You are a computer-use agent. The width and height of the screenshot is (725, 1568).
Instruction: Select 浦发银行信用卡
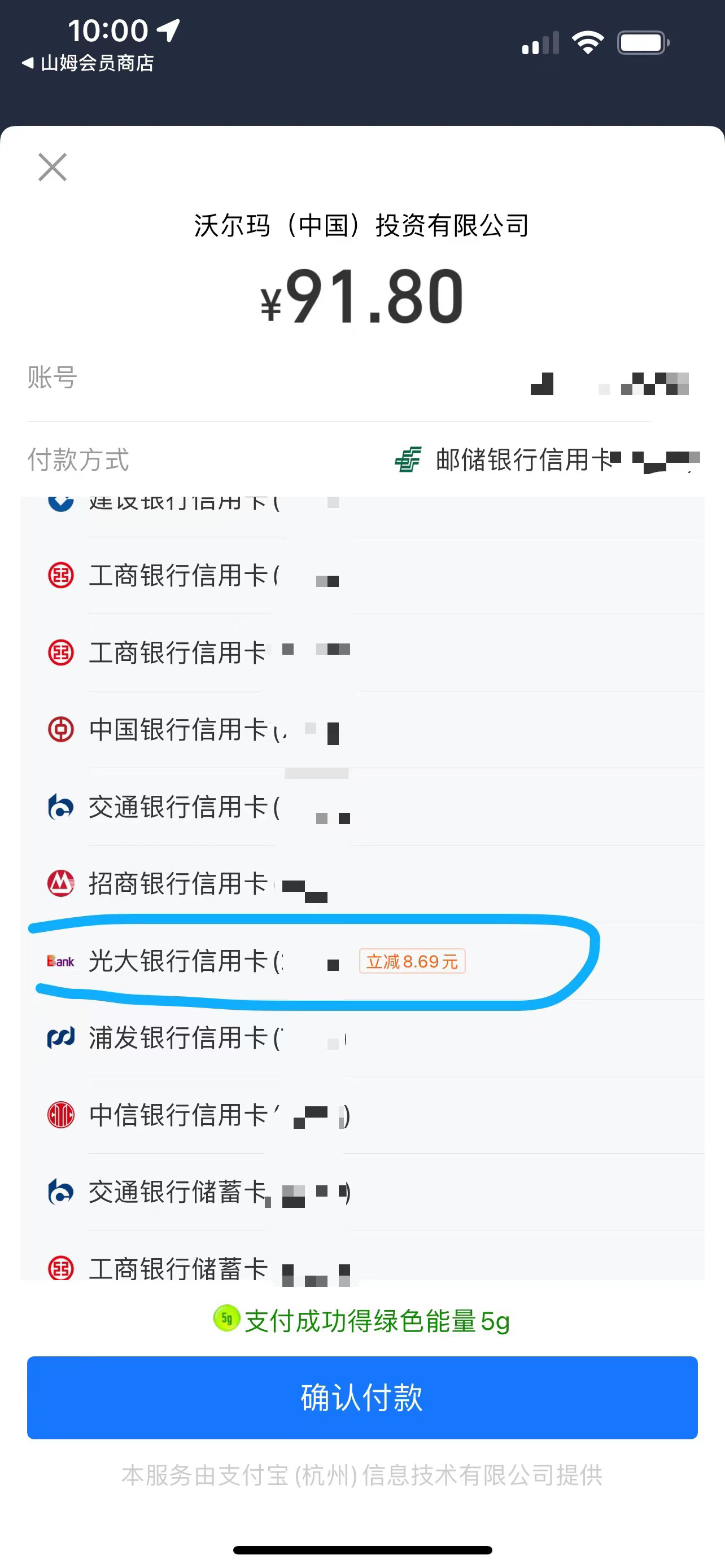click(363, 1038)
